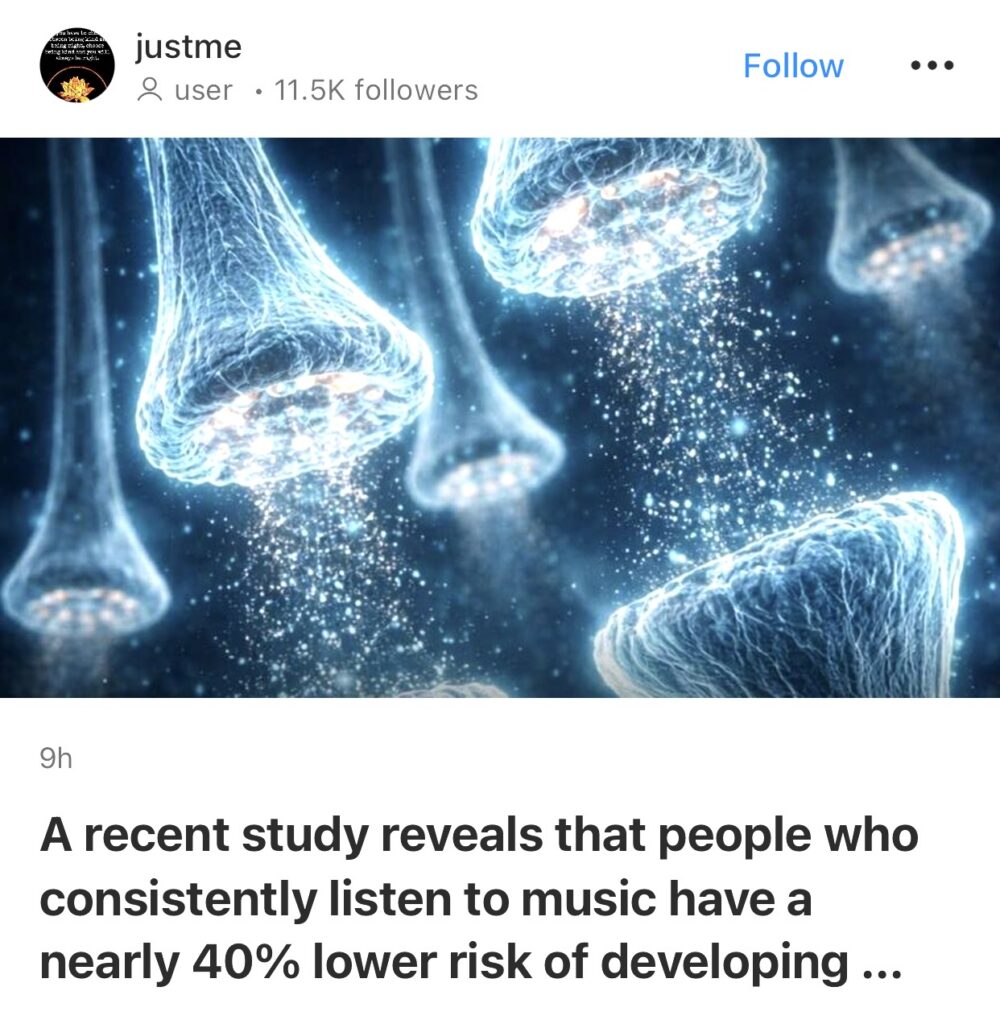Open the neuron synapse article image
Viewport: 1000px width, 1024px height.
pyautogui.click(x=500, y=417)
